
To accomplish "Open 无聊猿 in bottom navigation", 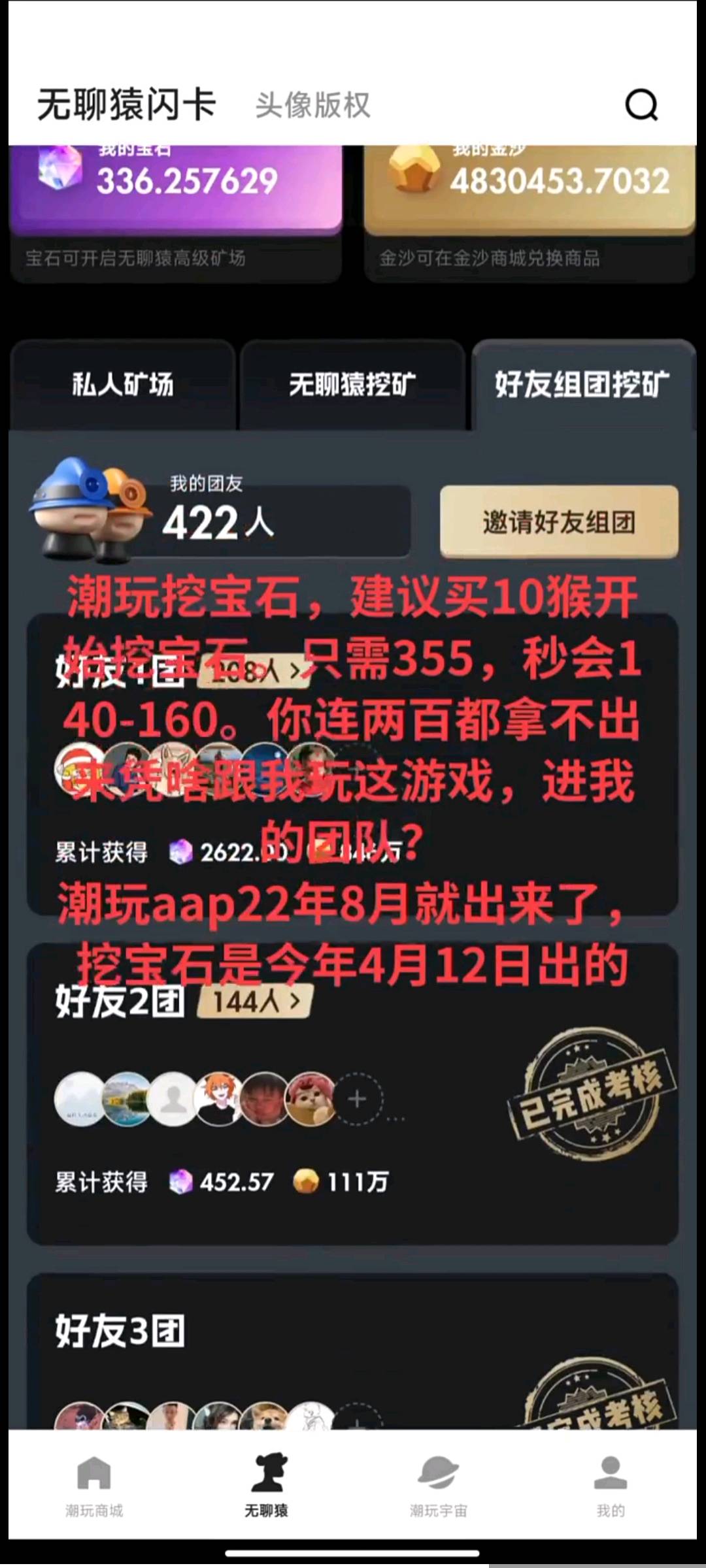I will [x=266, y=1486].
